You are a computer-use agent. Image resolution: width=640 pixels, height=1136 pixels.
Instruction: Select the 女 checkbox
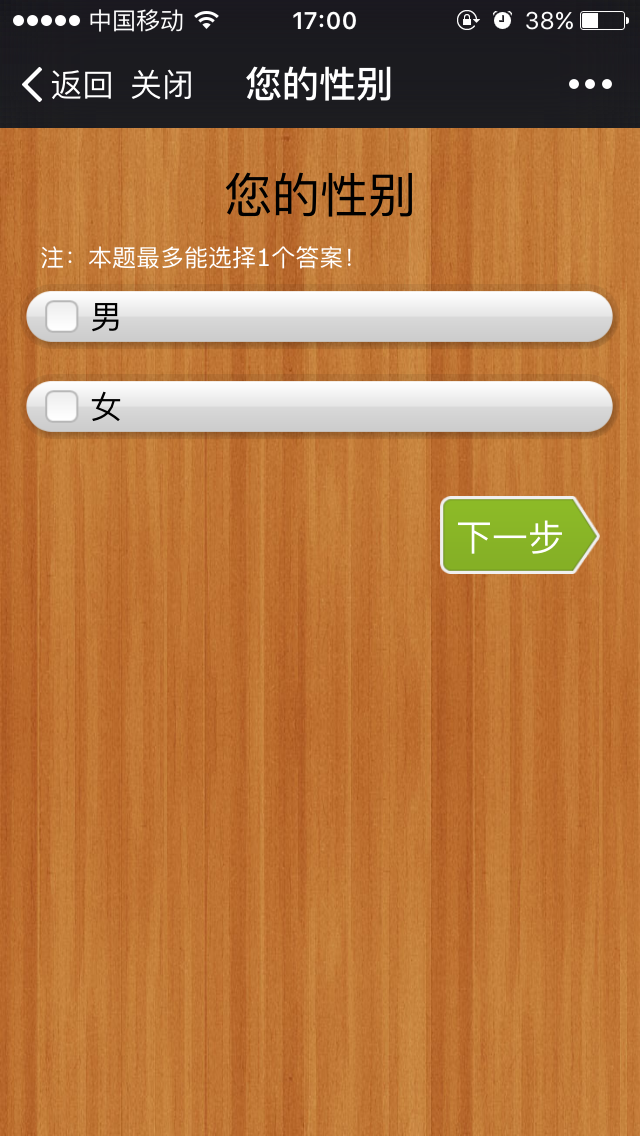click(x=62, y=407)
